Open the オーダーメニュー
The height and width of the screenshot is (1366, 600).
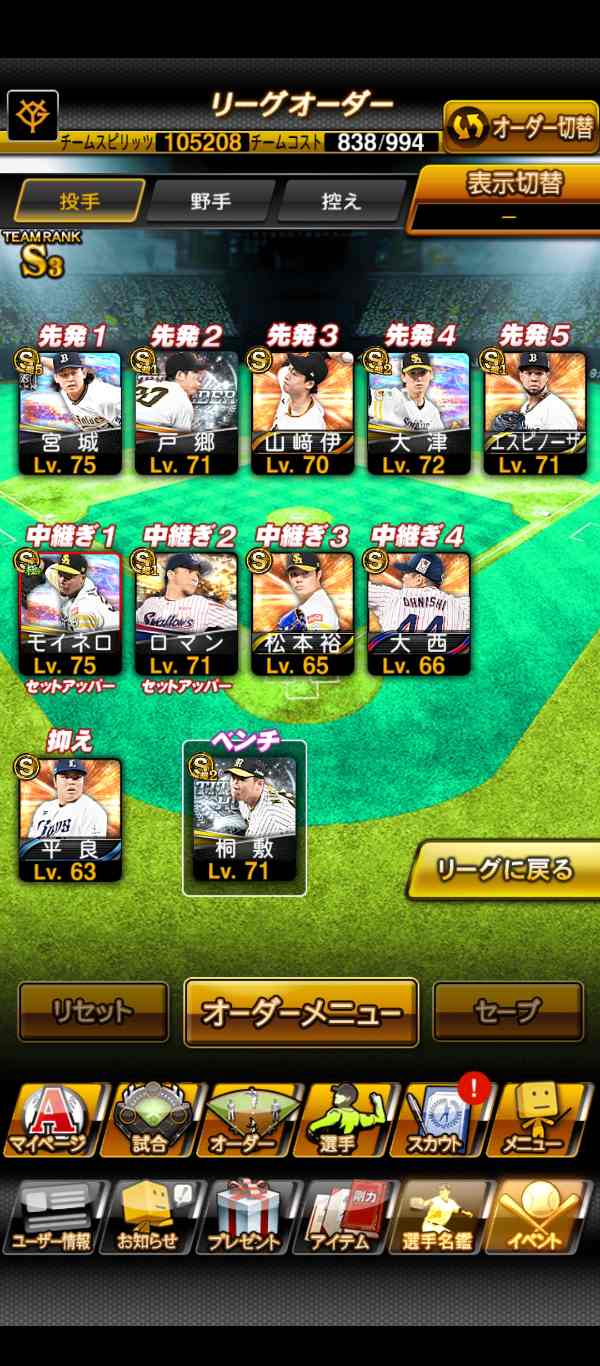click(x=301, y=1012)
